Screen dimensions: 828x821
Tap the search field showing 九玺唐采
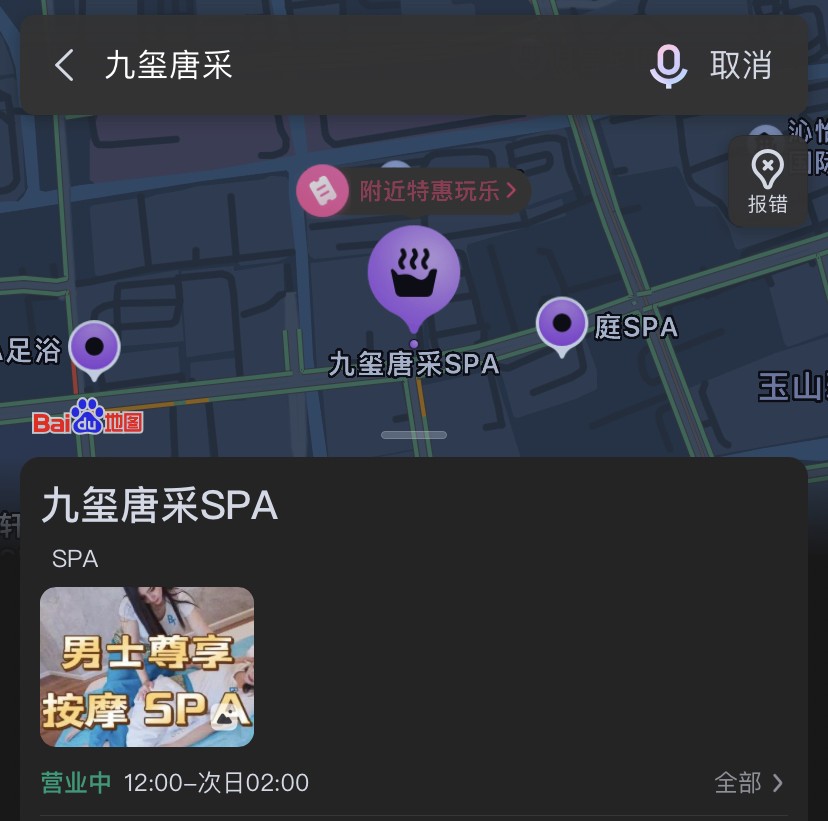click(360, 66)
